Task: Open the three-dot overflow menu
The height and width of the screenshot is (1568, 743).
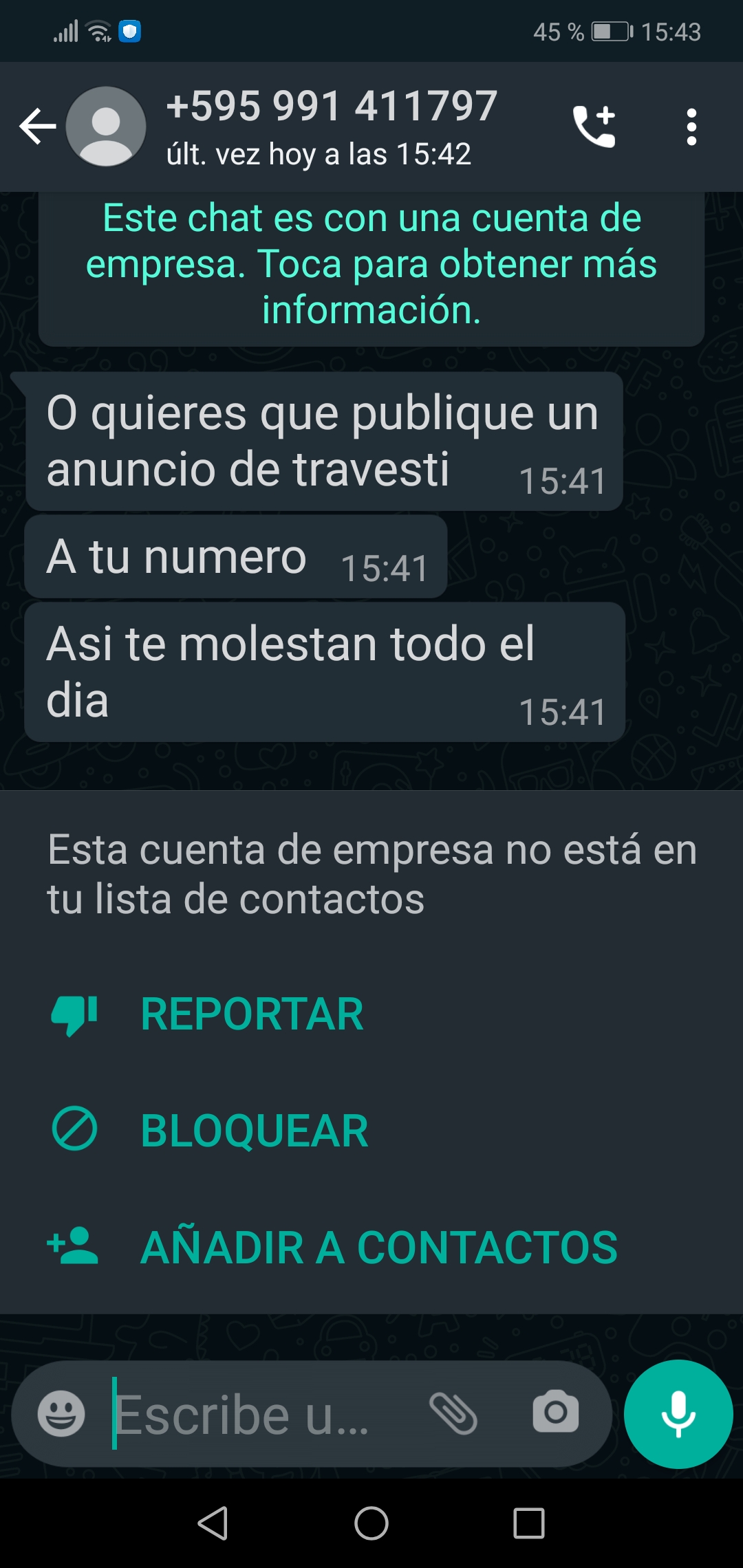Action: coord(691,127)
